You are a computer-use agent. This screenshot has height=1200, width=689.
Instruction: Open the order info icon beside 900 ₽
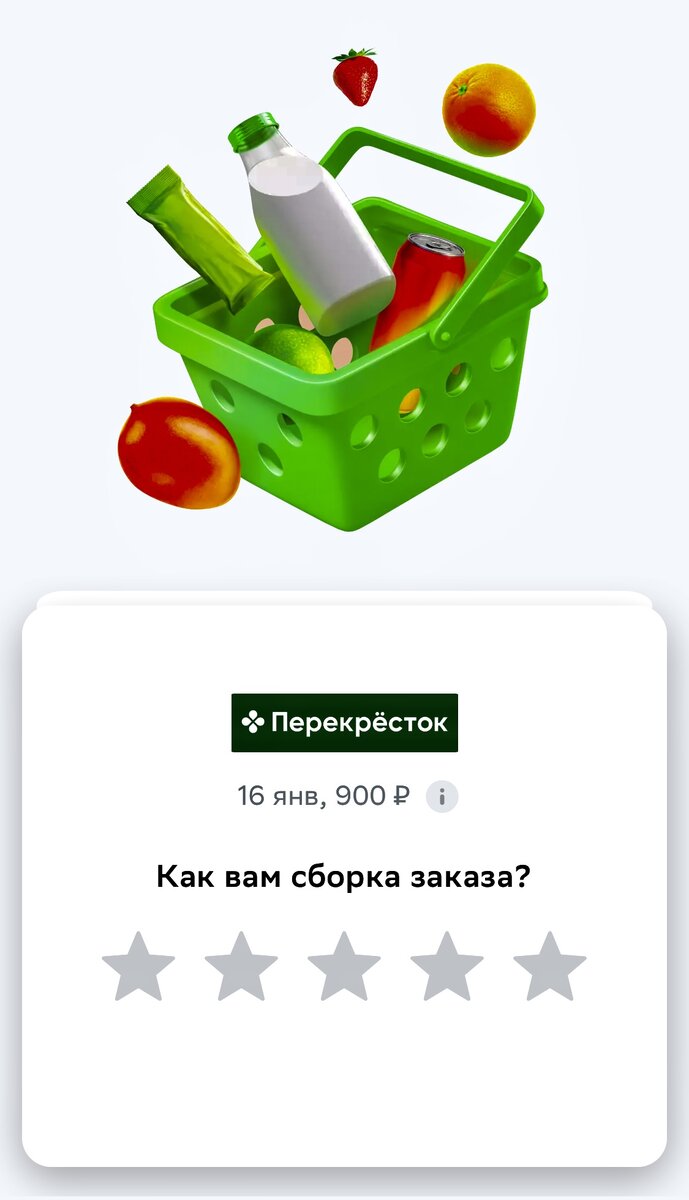[x=442, y=797]
